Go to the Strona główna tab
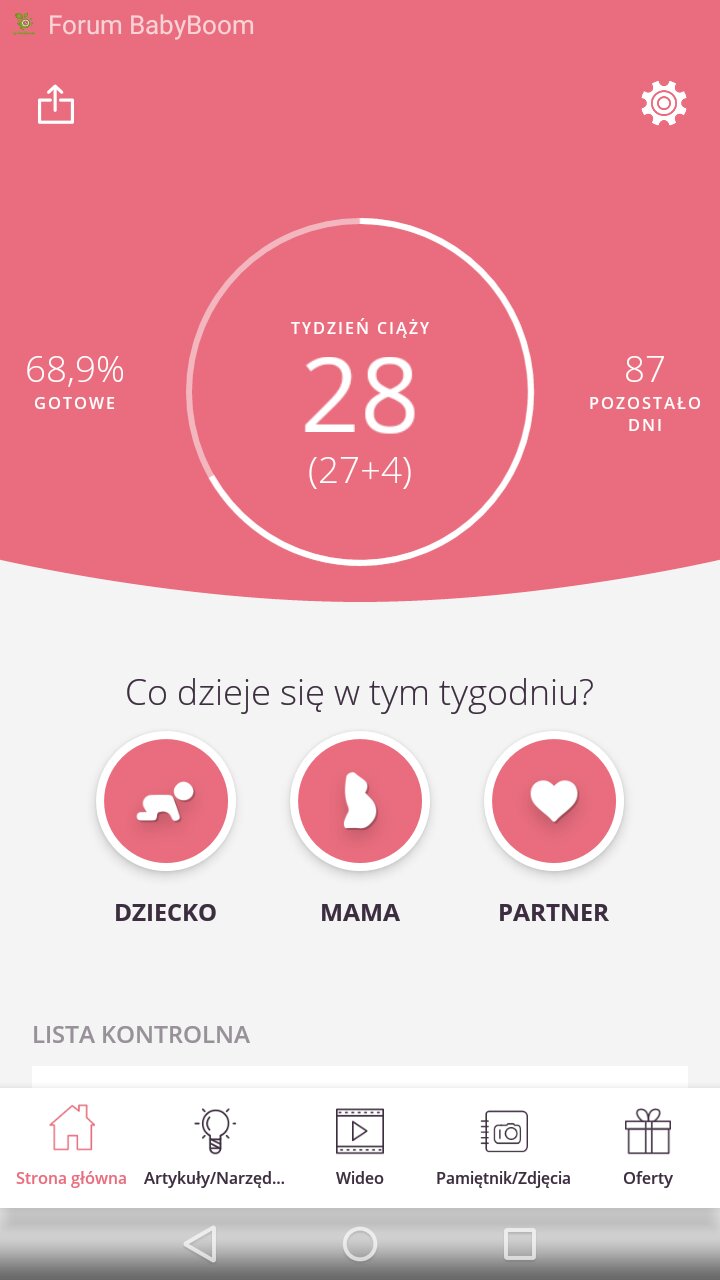 click(x=71, y=1147)
